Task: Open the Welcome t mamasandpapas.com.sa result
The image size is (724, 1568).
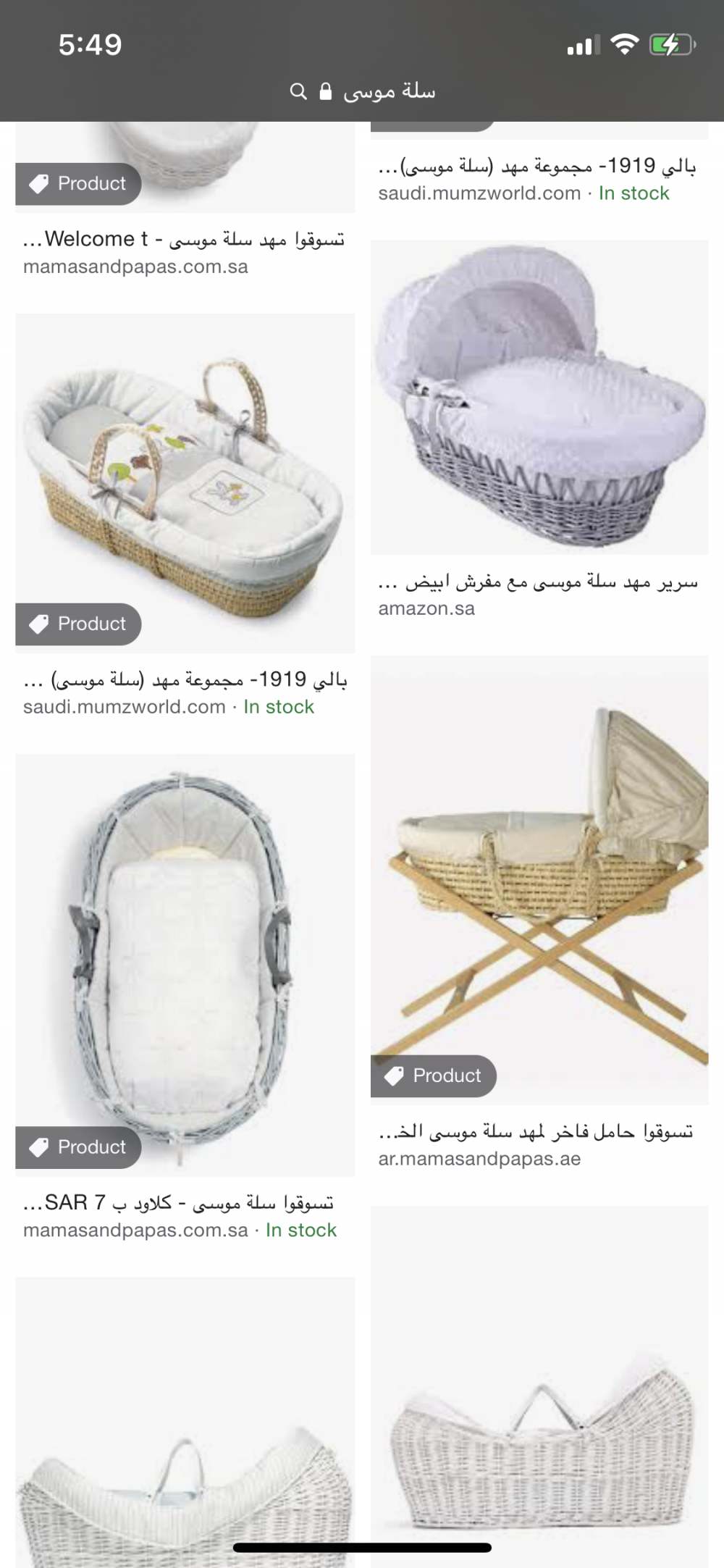Action: point(184,252)
